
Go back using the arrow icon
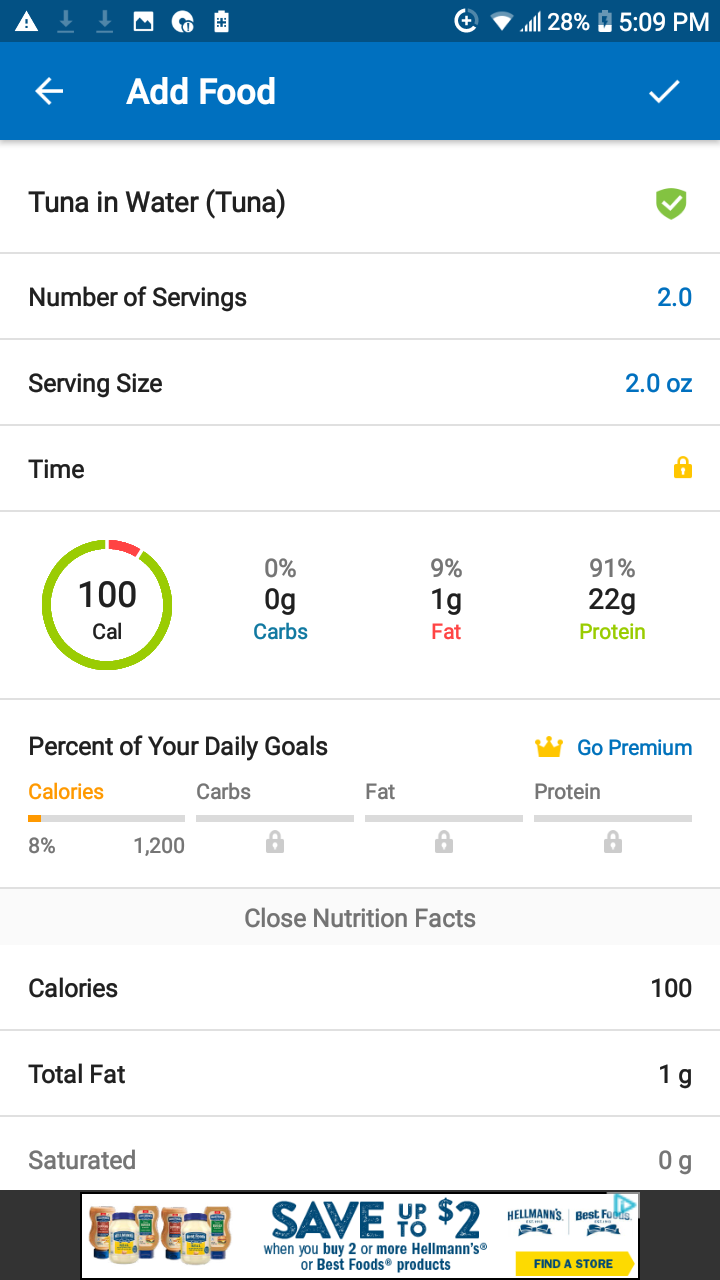[x=49, y=92]
